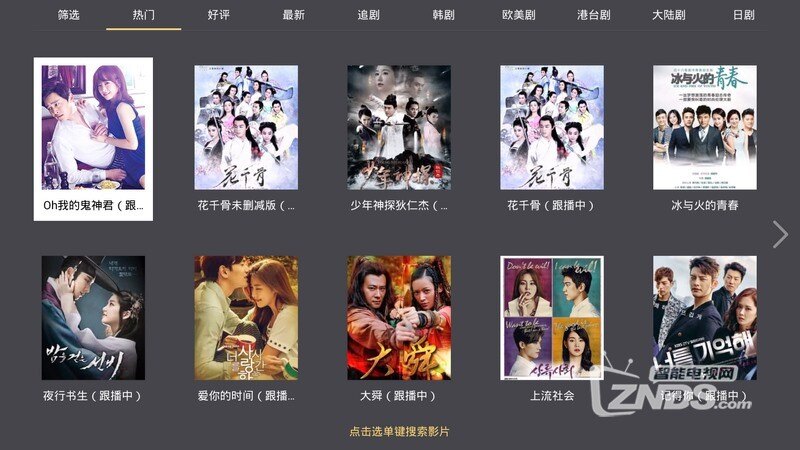Open 上流社会 drama
The width and height of the screenshot is (800, 450).
point(552,318)
